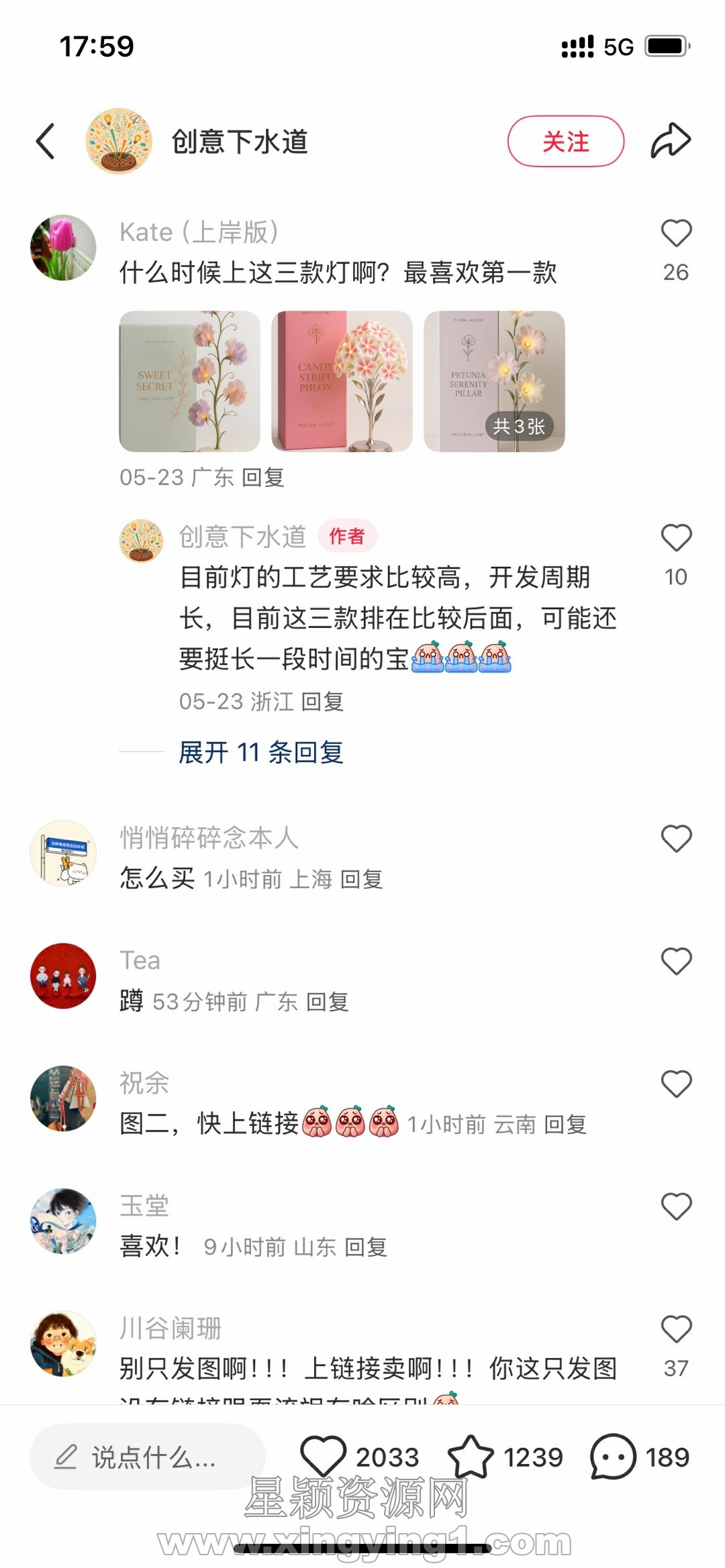Viewport: 725px width, 1568px height.
Task: Like the author's reply about lamp craftsmanship
Action: [x=676, y=538]
